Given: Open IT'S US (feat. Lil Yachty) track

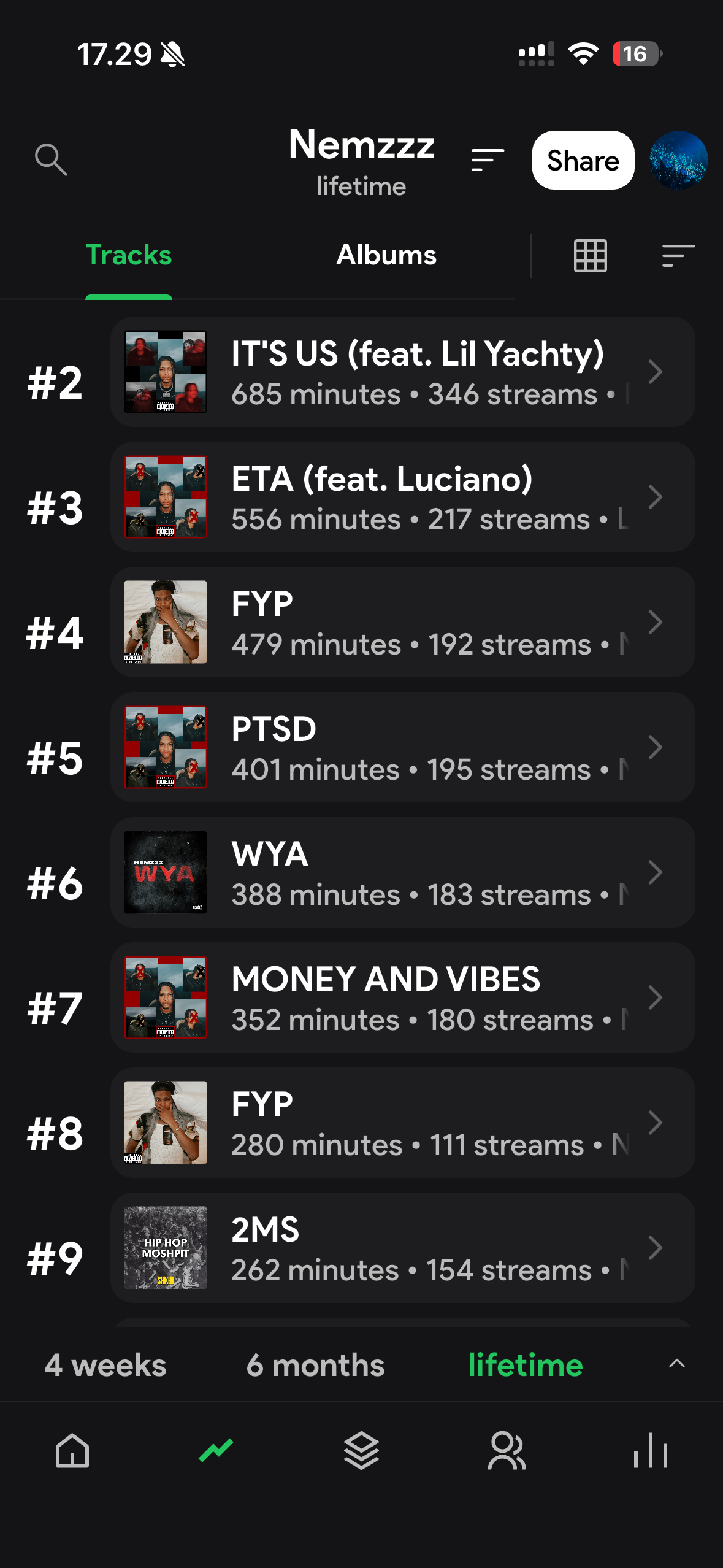Looking at the screenshot, I should point(403,372).
